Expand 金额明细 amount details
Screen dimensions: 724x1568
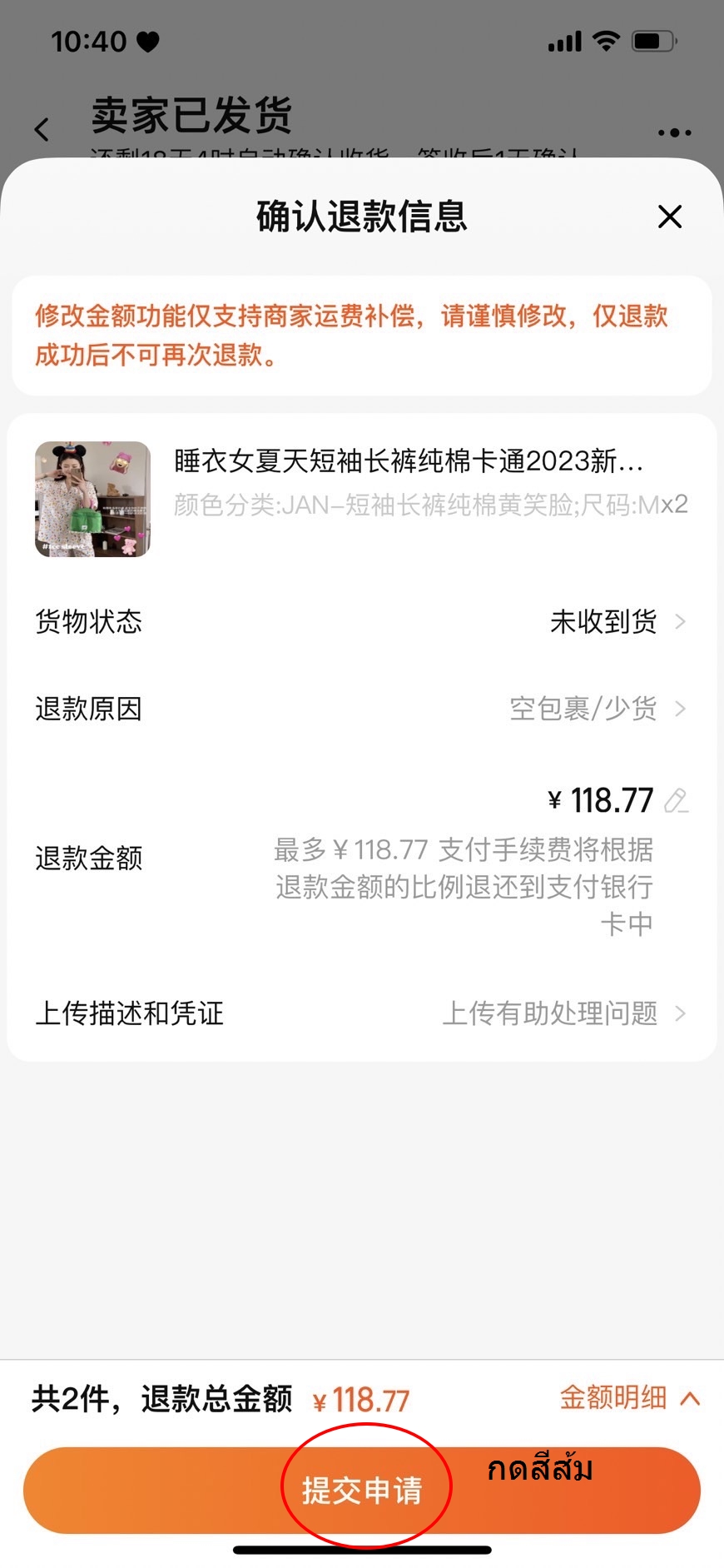629,1398
